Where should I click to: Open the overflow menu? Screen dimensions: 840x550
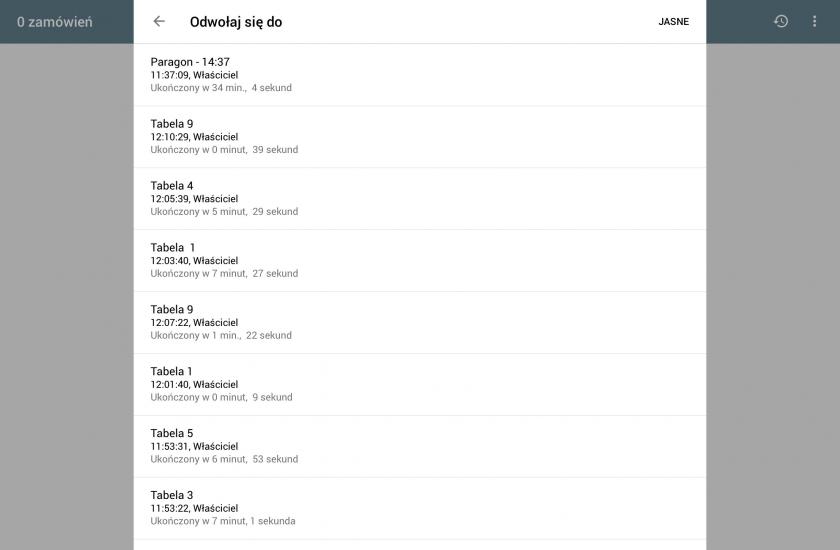815,21
